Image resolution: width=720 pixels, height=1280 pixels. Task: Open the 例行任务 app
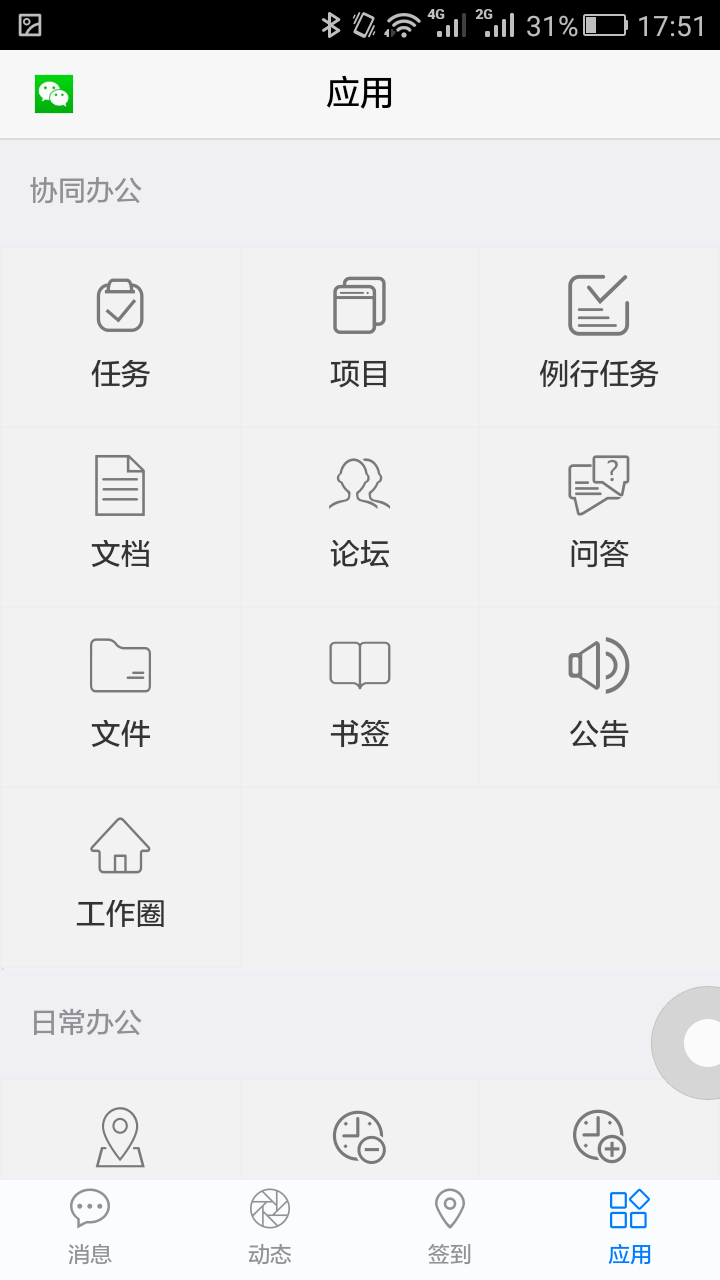point(598,336)
